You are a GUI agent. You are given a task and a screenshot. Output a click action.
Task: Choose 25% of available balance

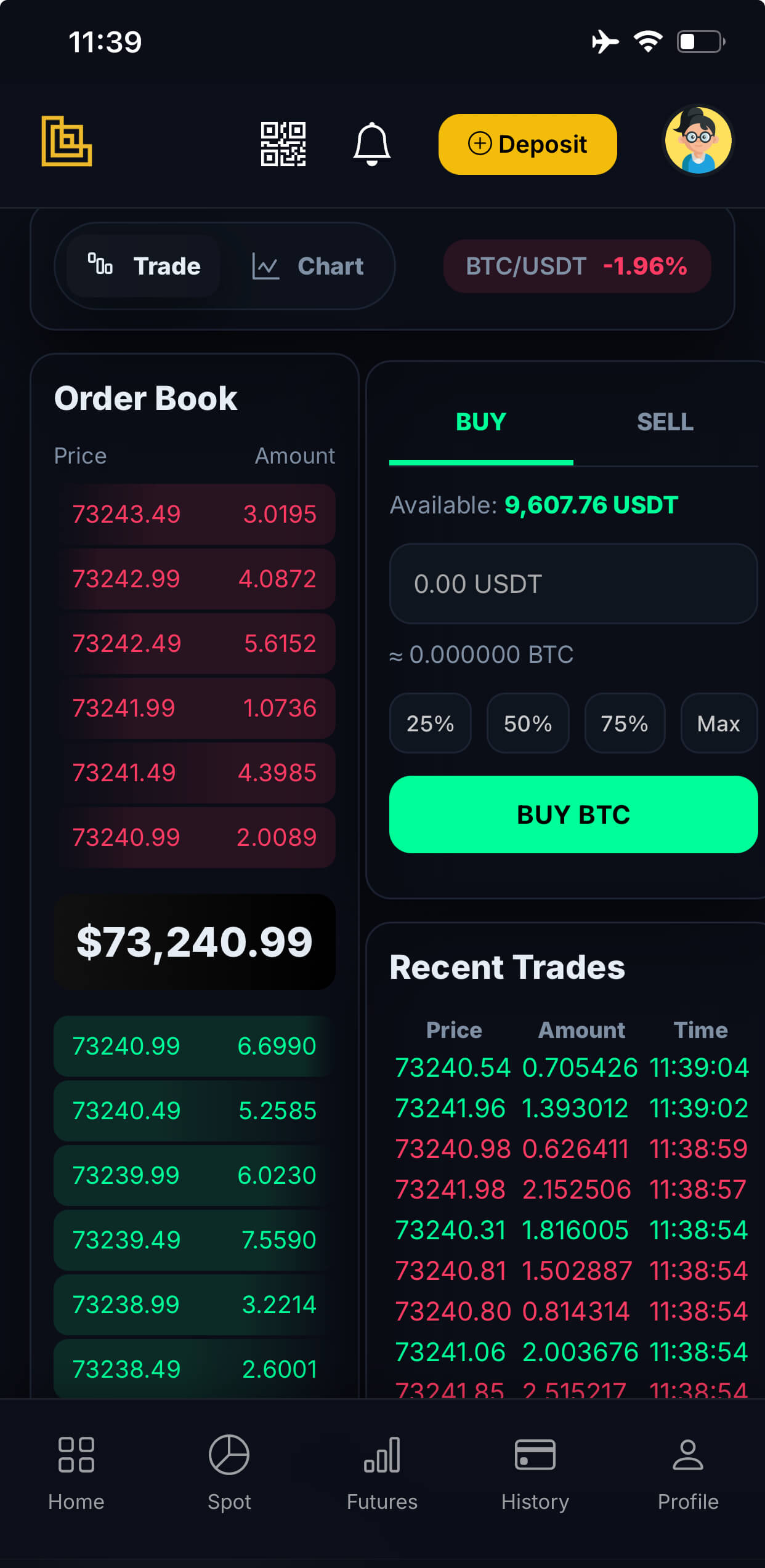coord(430,723)
